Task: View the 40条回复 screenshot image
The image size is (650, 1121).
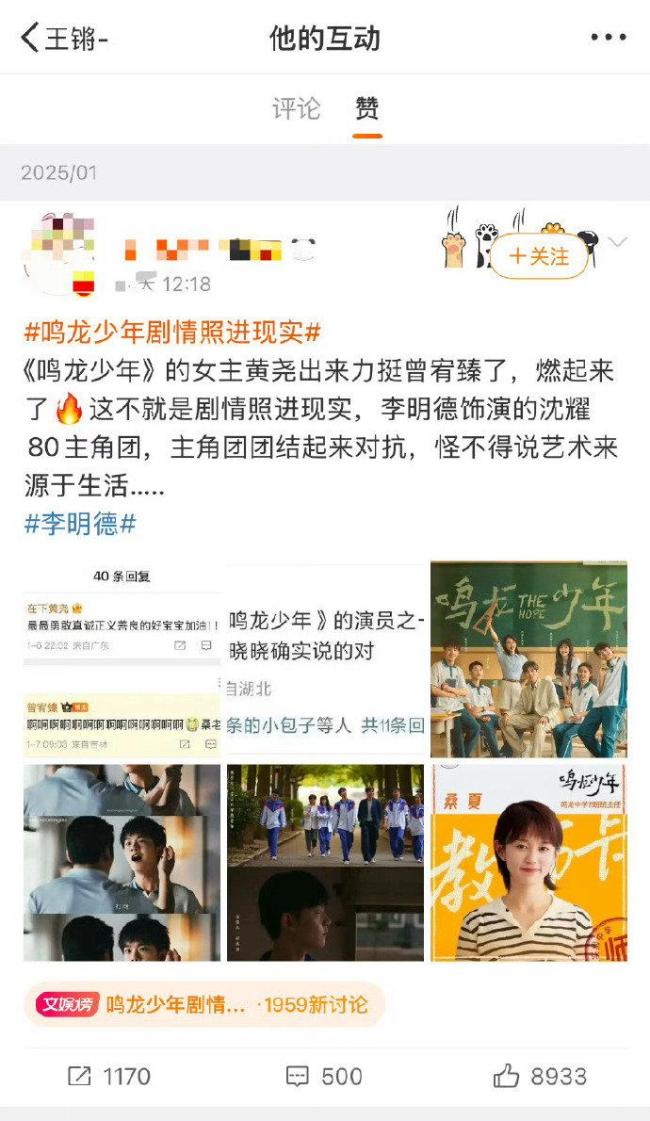Action: coord(122,660)
